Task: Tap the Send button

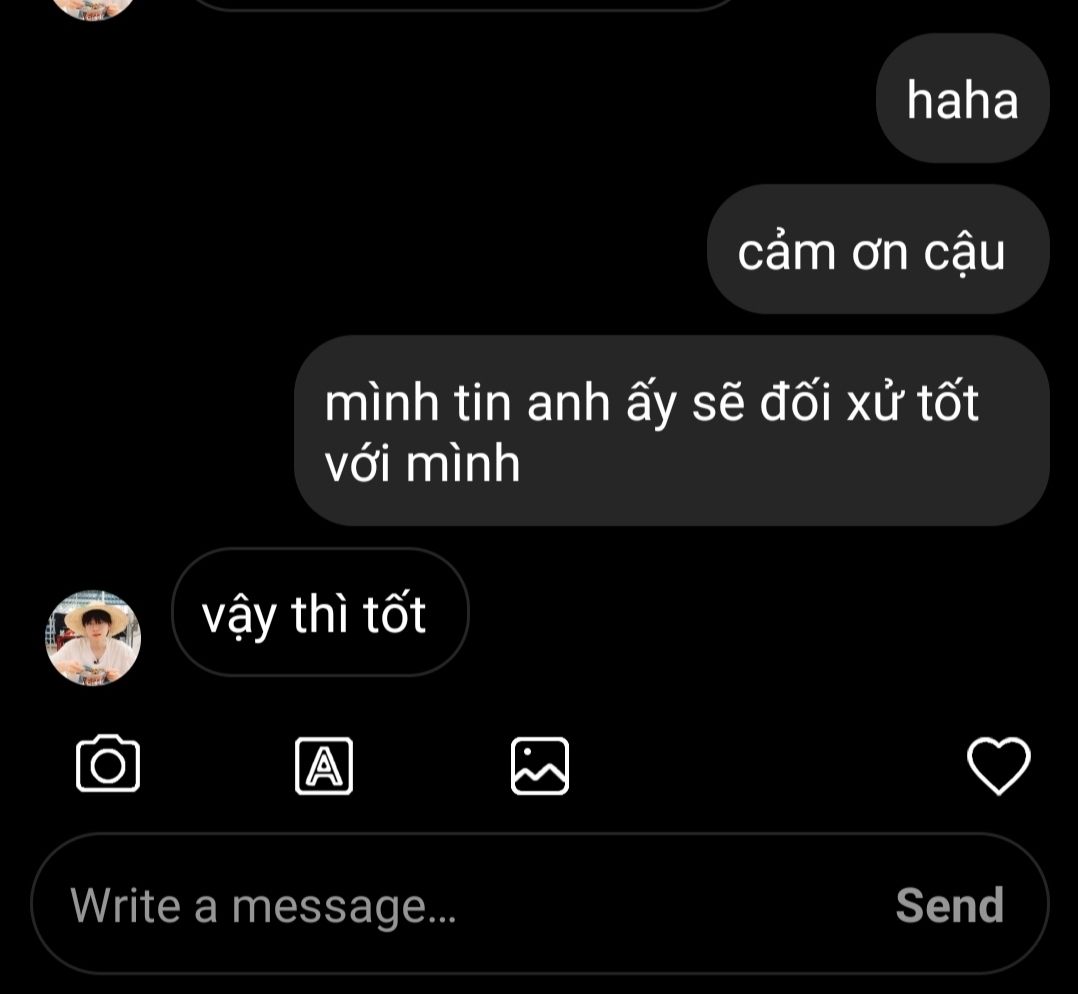Action: tap(949, 905)
